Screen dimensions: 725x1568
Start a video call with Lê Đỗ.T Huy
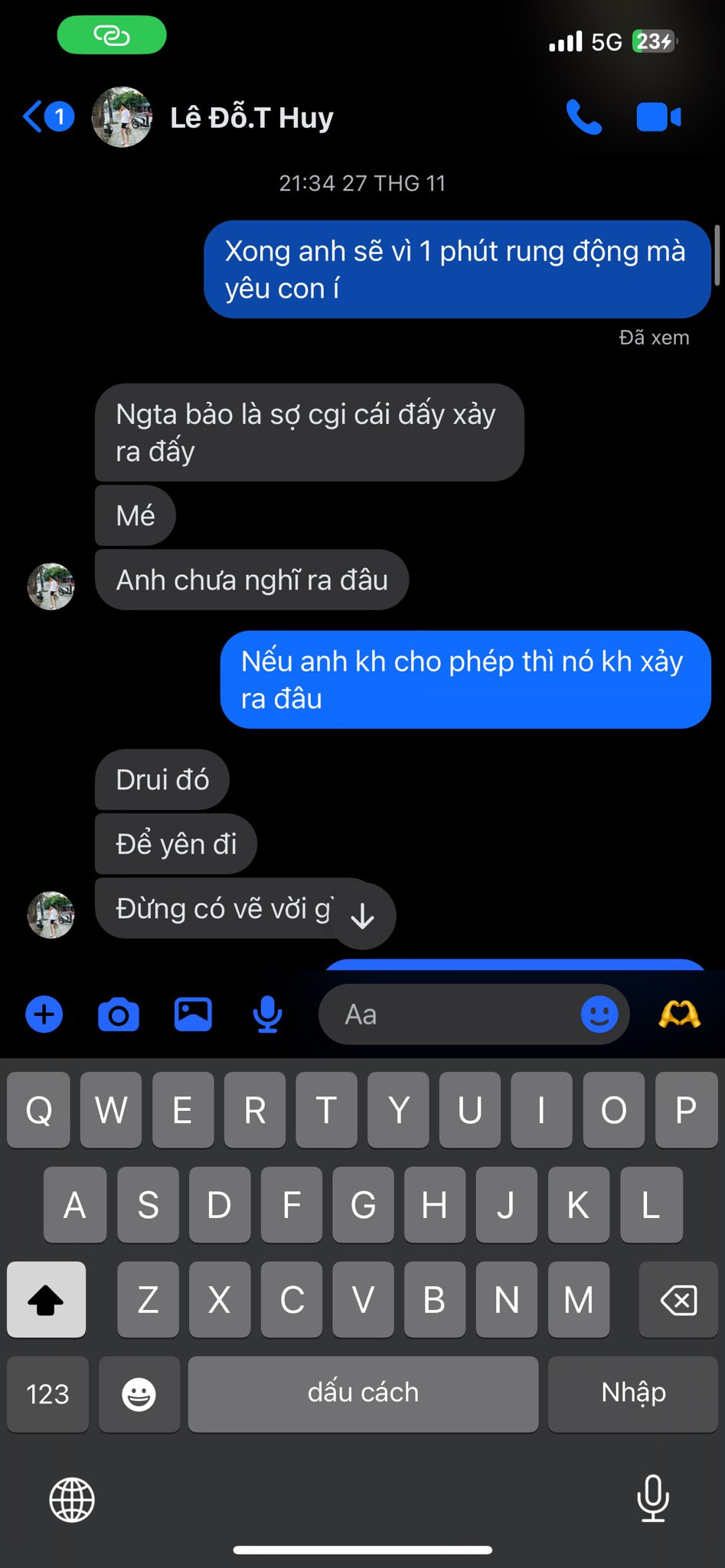658,117
